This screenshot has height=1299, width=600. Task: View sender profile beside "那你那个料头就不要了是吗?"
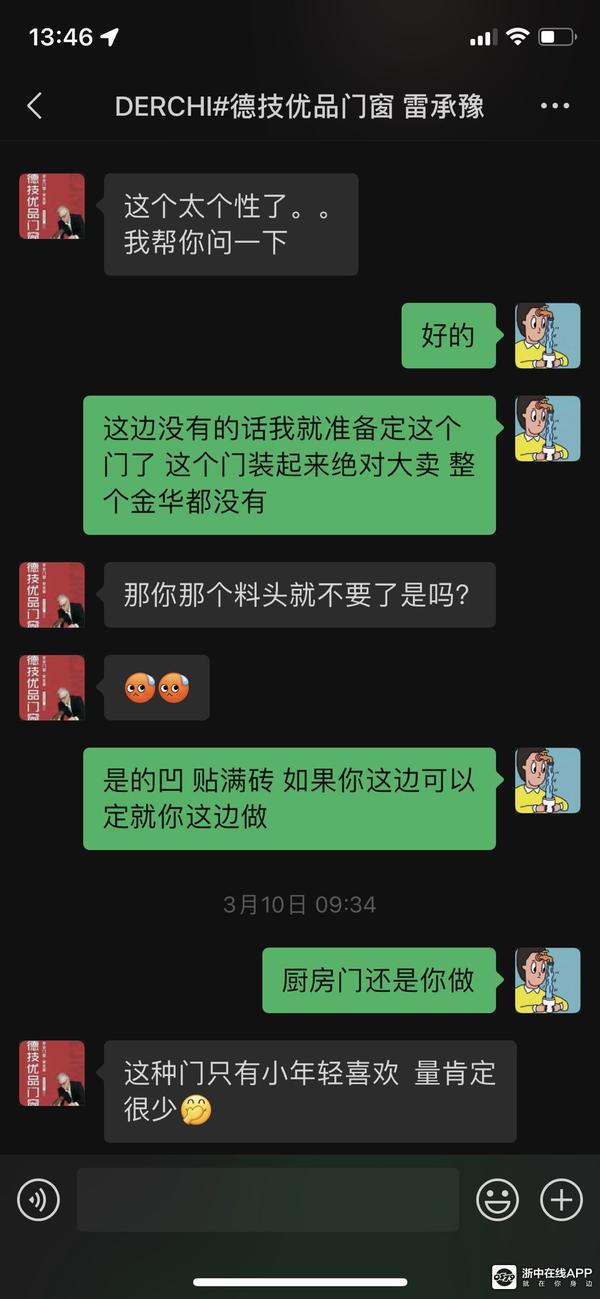click(52, 595)
